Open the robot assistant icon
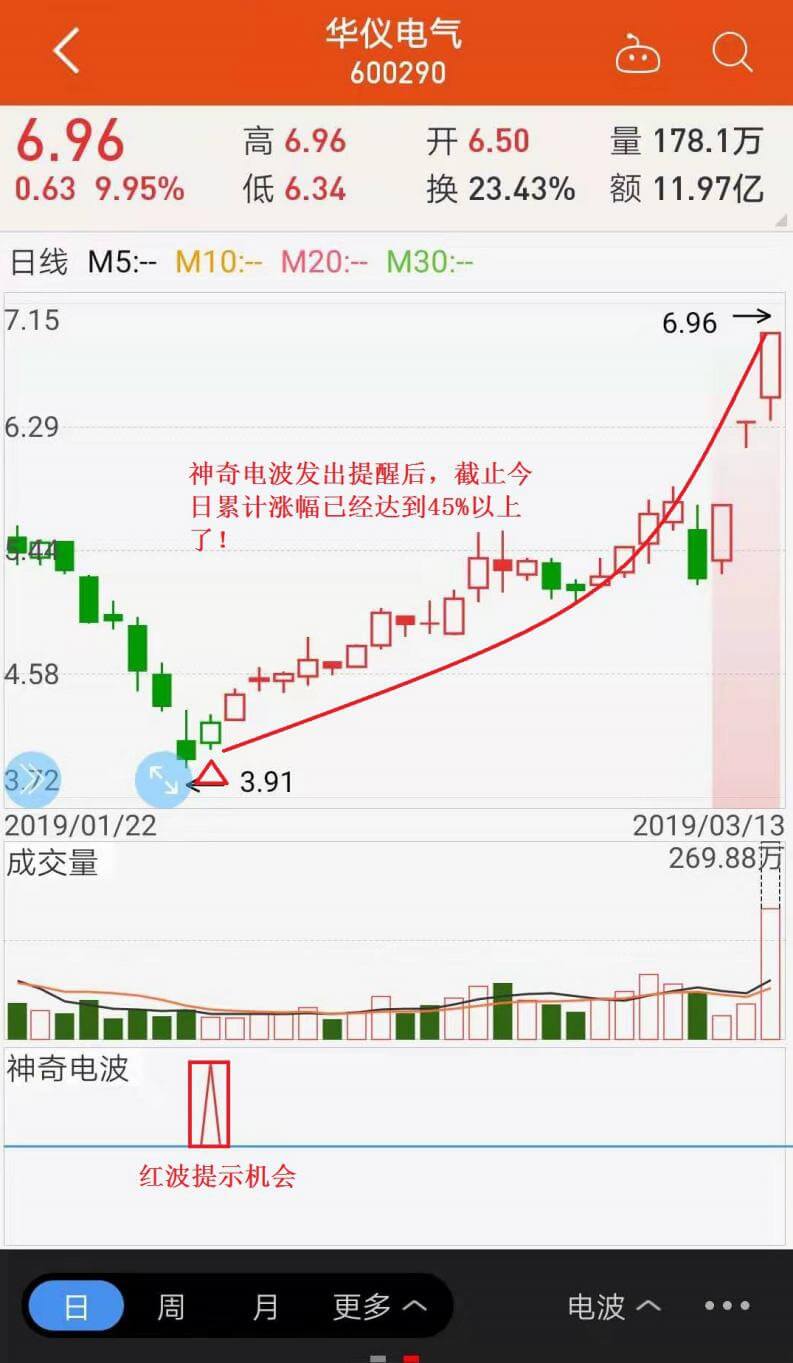793x1363 pixels. click(x=637, y=53)
